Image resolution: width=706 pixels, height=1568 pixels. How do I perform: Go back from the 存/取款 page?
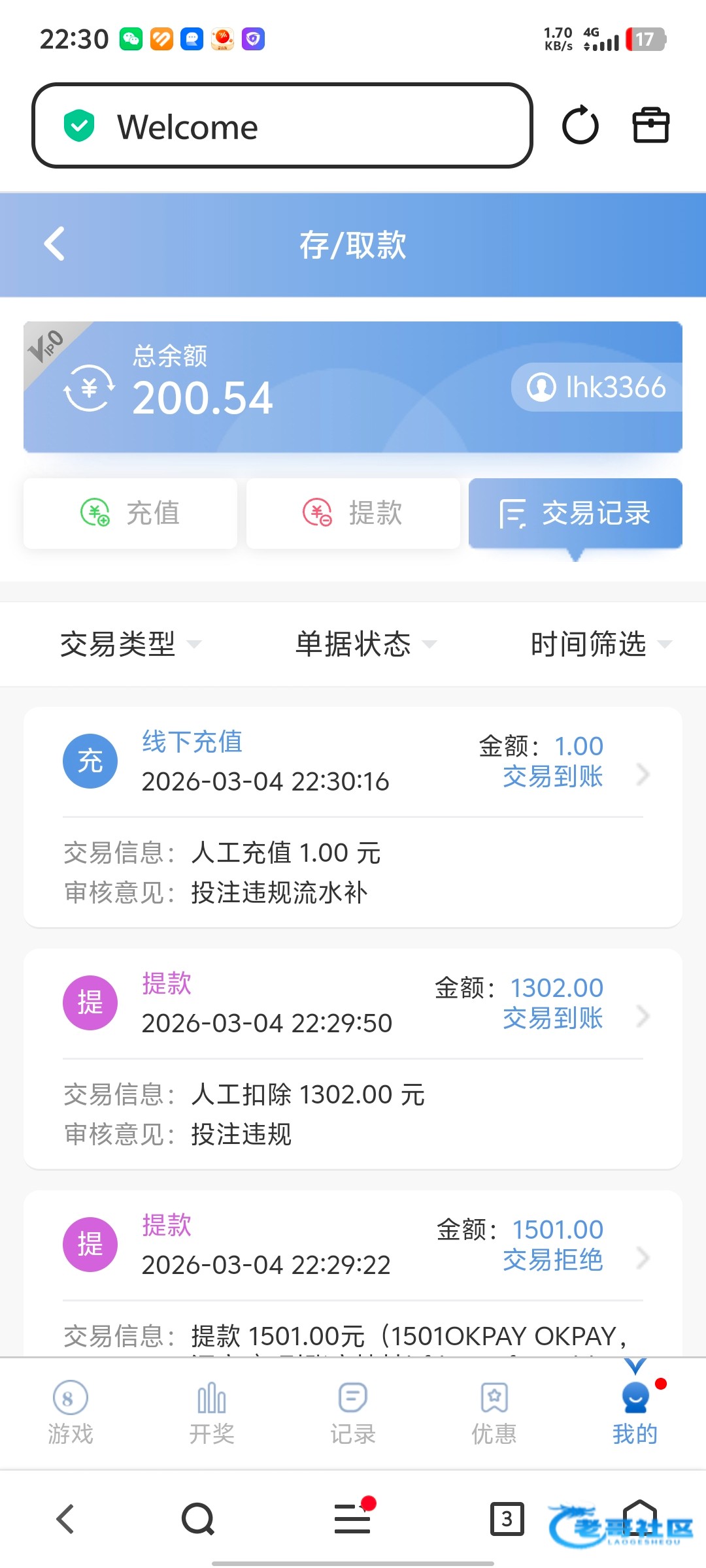point(55,244)
